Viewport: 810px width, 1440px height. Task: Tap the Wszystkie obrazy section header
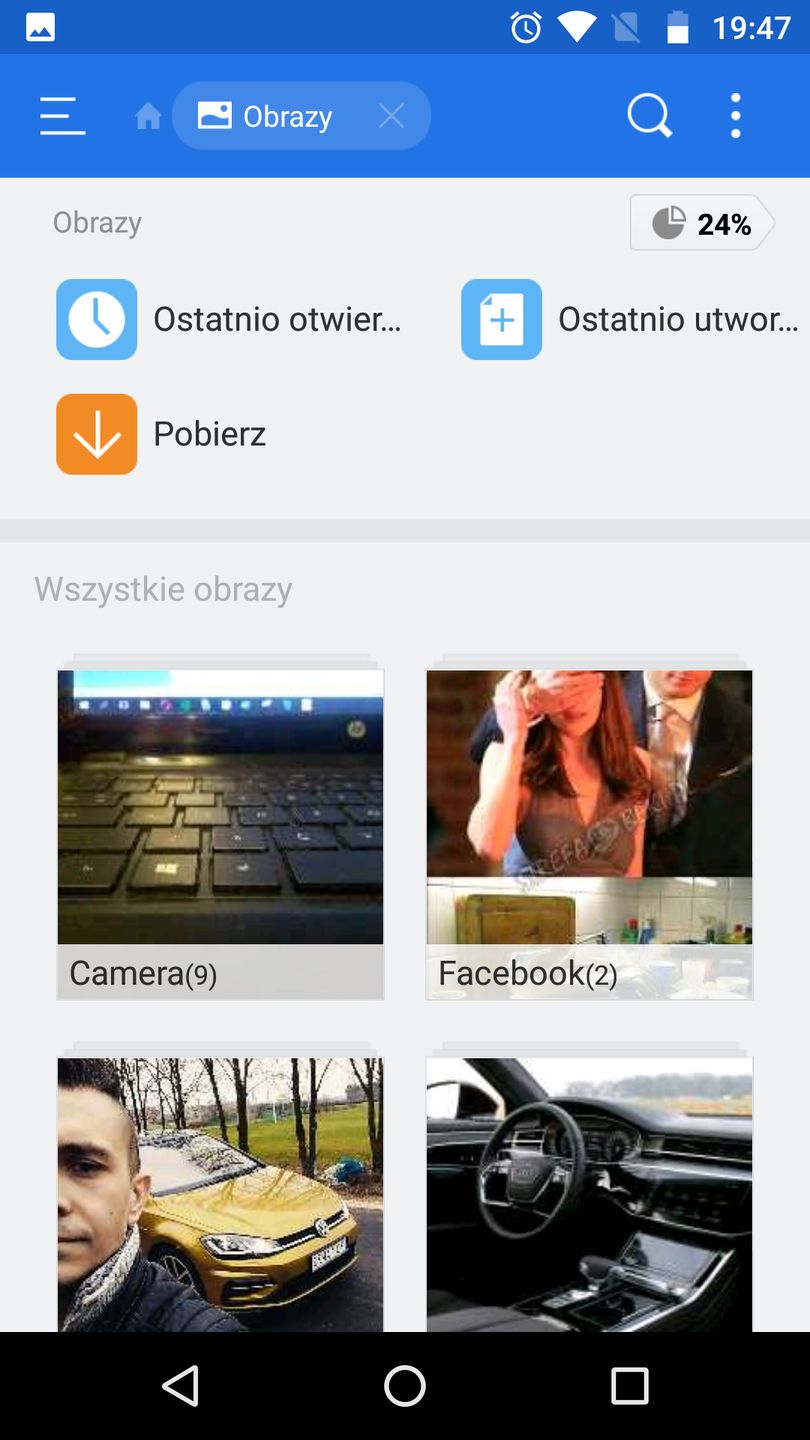[x=163, y=589]
